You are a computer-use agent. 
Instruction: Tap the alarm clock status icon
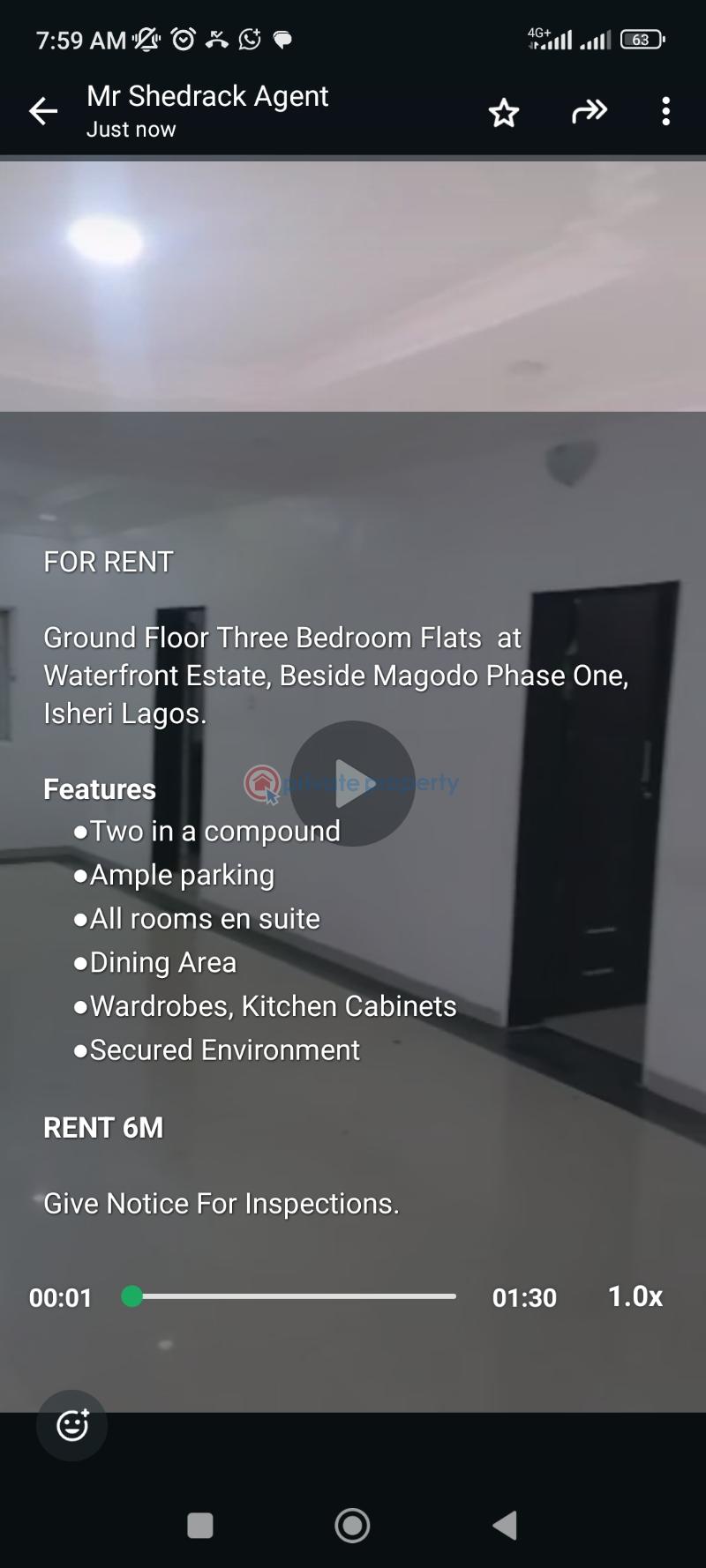pos(183,40)
